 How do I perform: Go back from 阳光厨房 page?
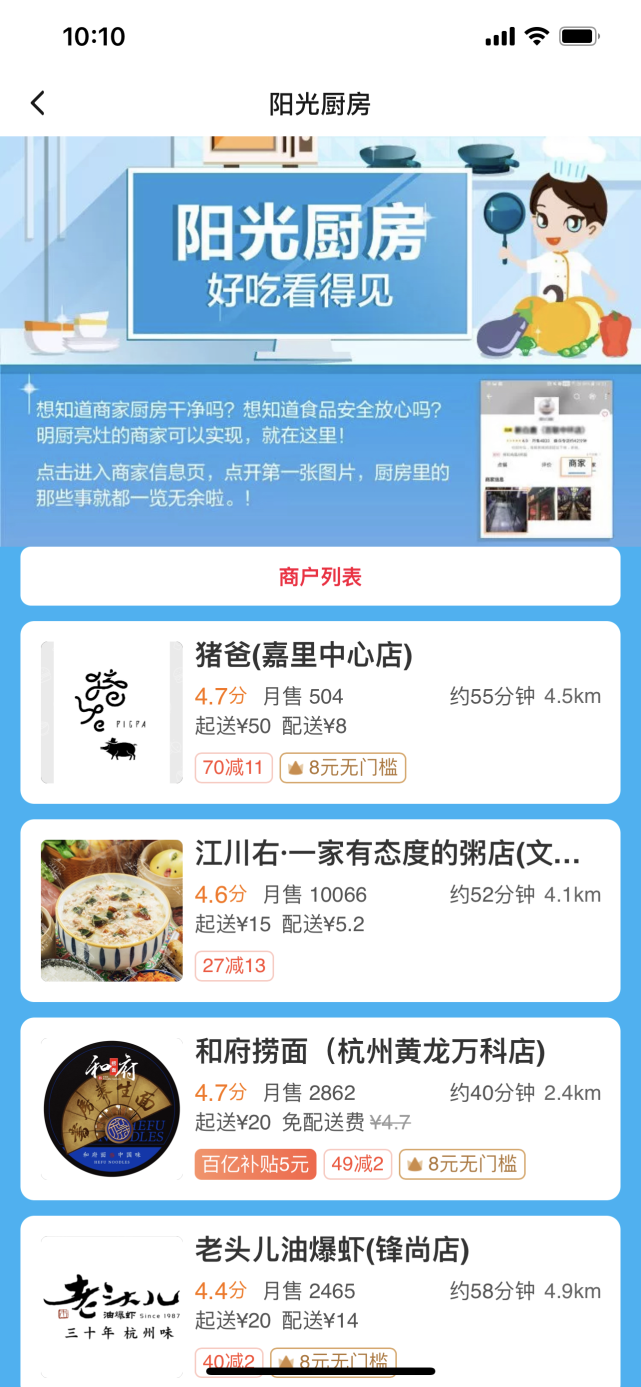[38, 103]
